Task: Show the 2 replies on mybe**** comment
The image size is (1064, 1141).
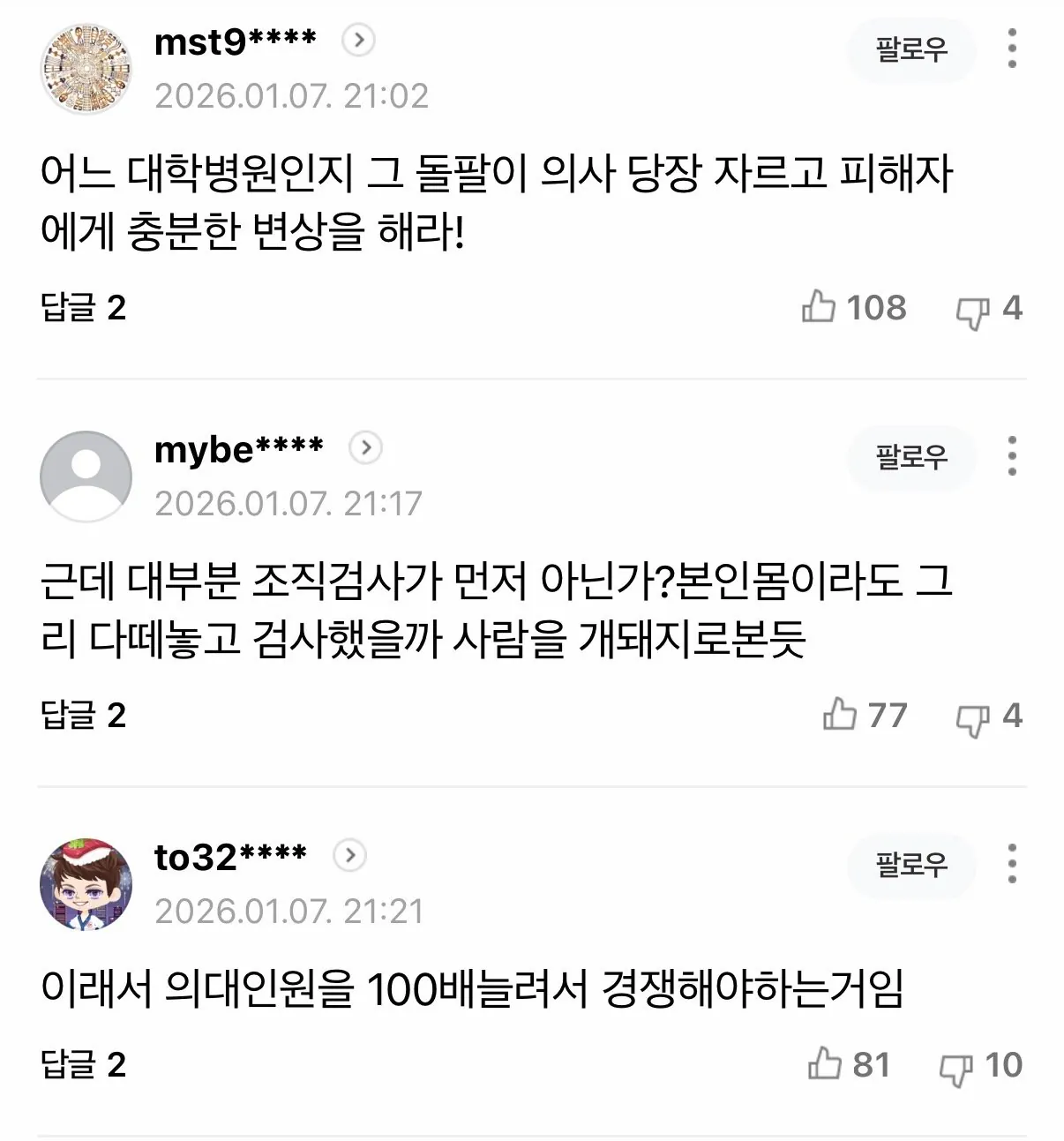Action: click(x=83, y=717)
